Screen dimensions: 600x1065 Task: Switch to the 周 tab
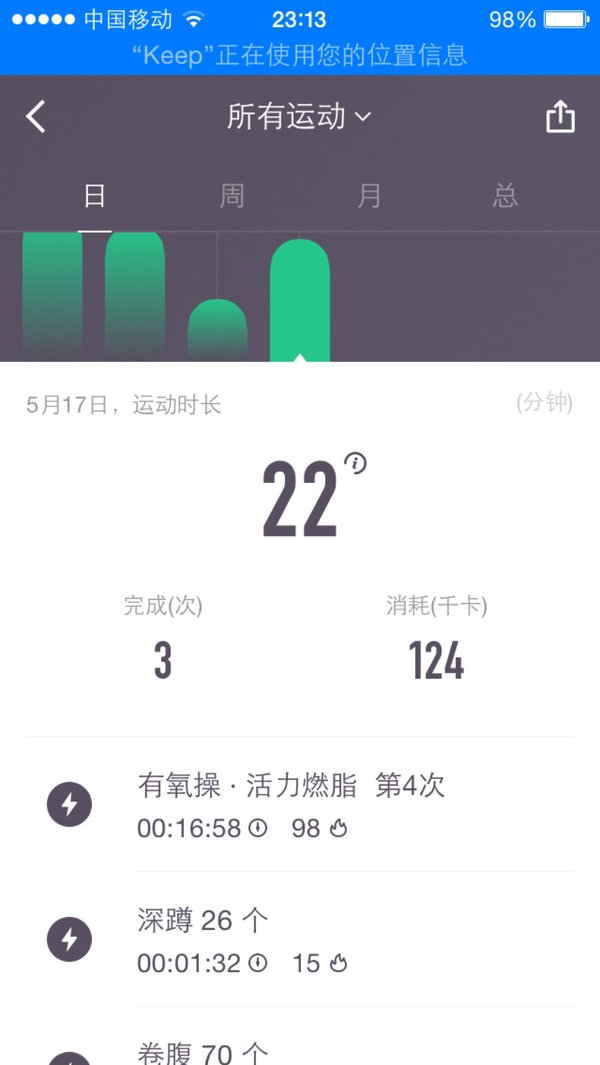click(232, 197)
